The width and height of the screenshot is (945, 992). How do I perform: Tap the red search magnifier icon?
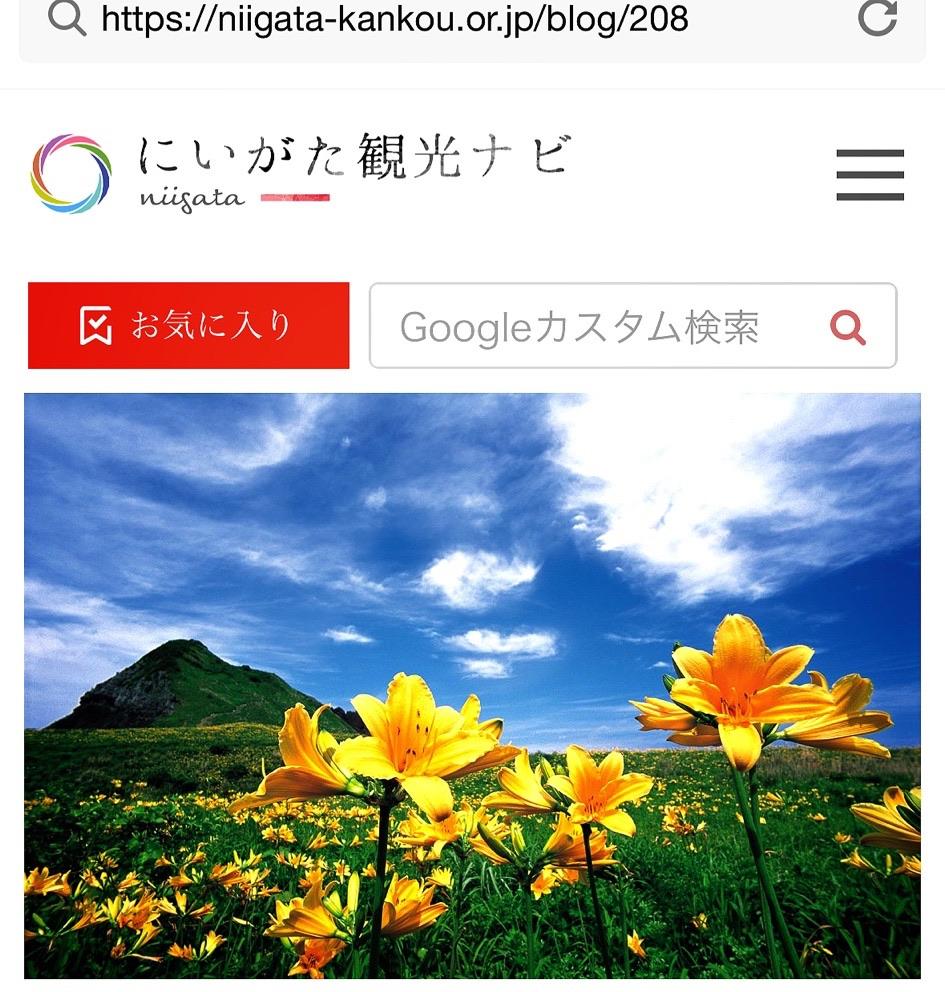pos(847,326)
